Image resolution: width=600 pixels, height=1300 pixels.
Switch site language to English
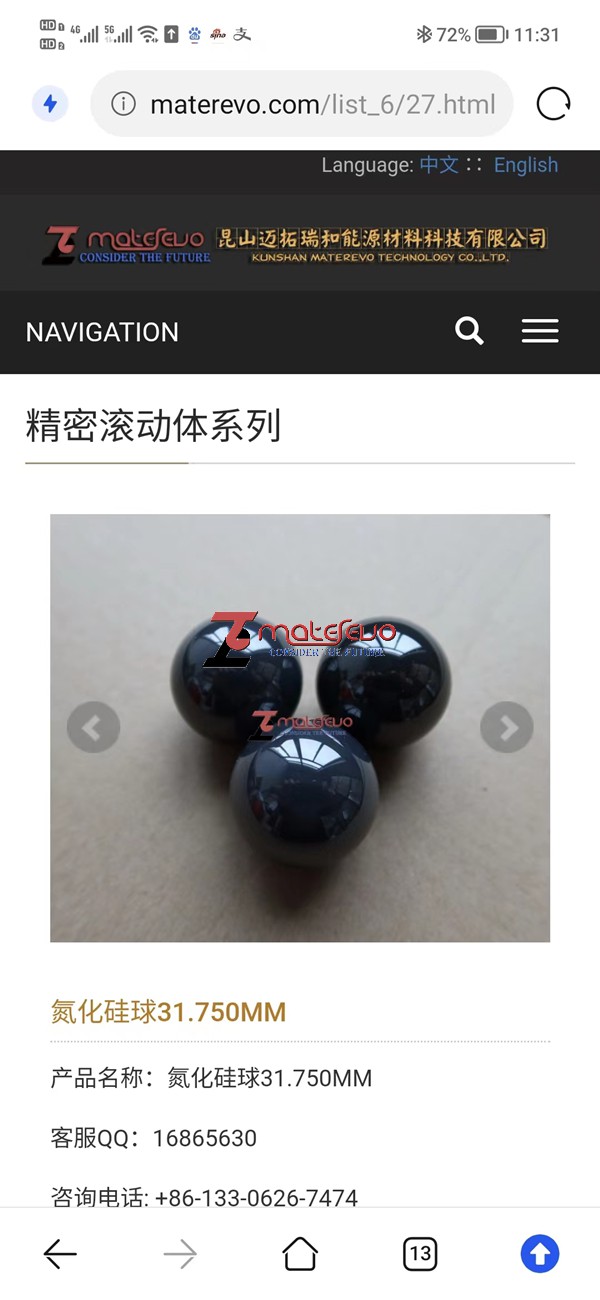click(526, 165)
